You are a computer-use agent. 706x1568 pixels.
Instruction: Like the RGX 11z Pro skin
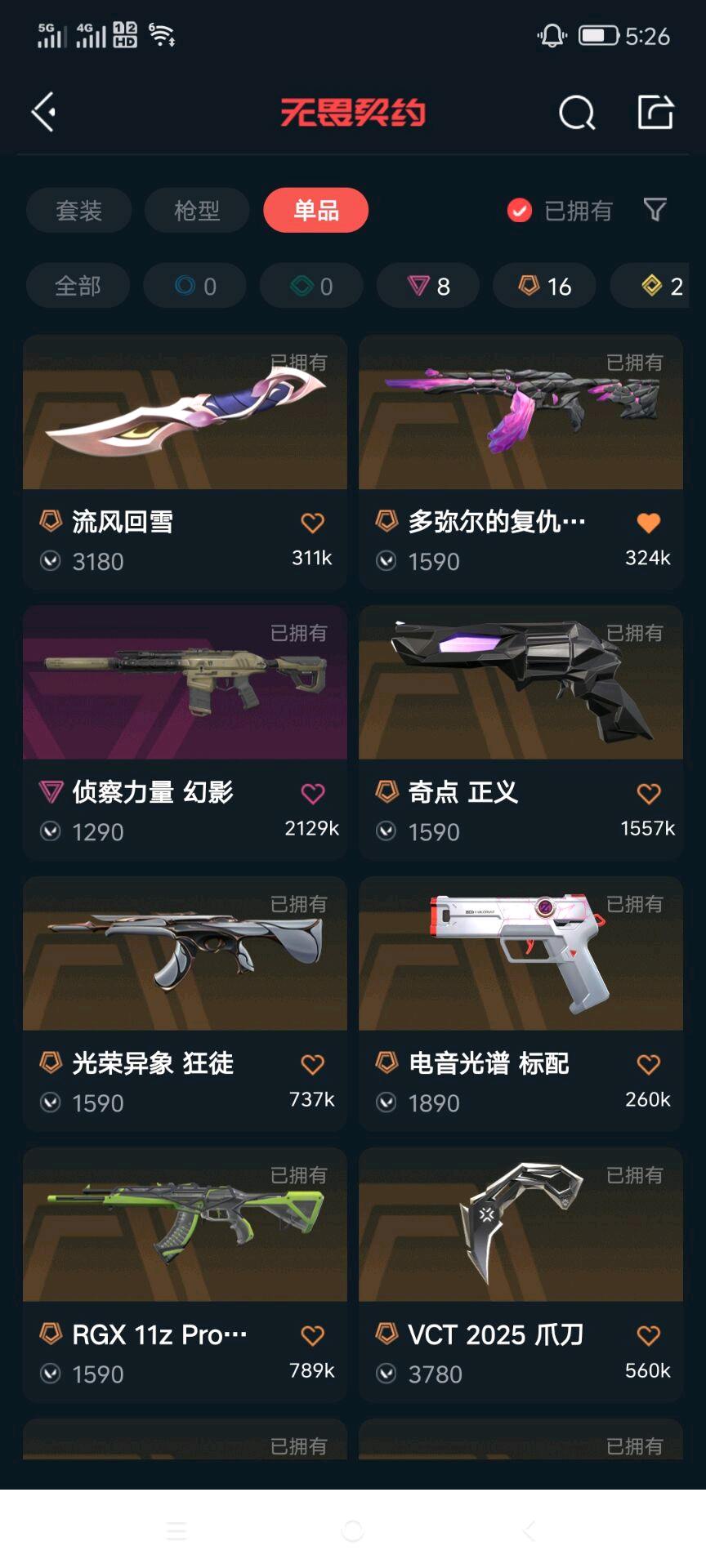click(312, 1335)
